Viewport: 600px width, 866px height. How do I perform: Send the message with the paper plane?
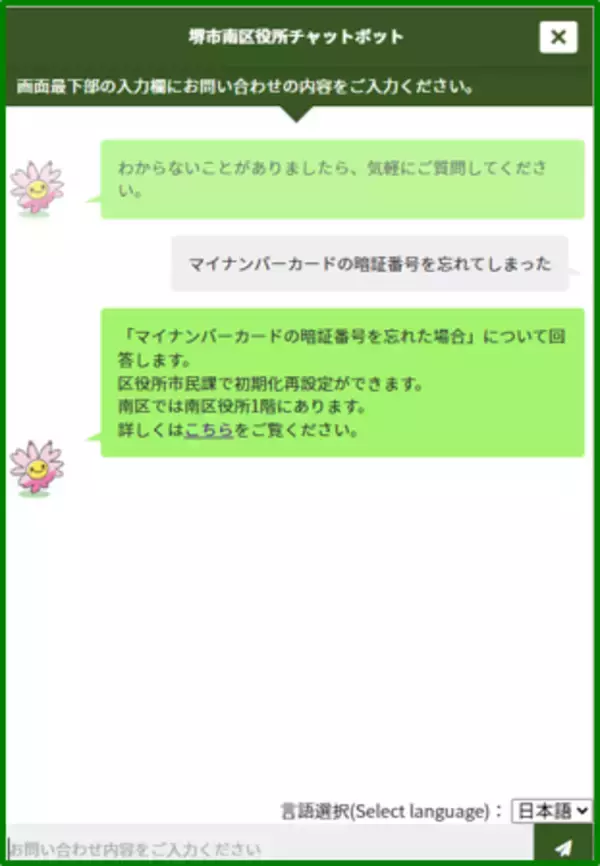563,847
